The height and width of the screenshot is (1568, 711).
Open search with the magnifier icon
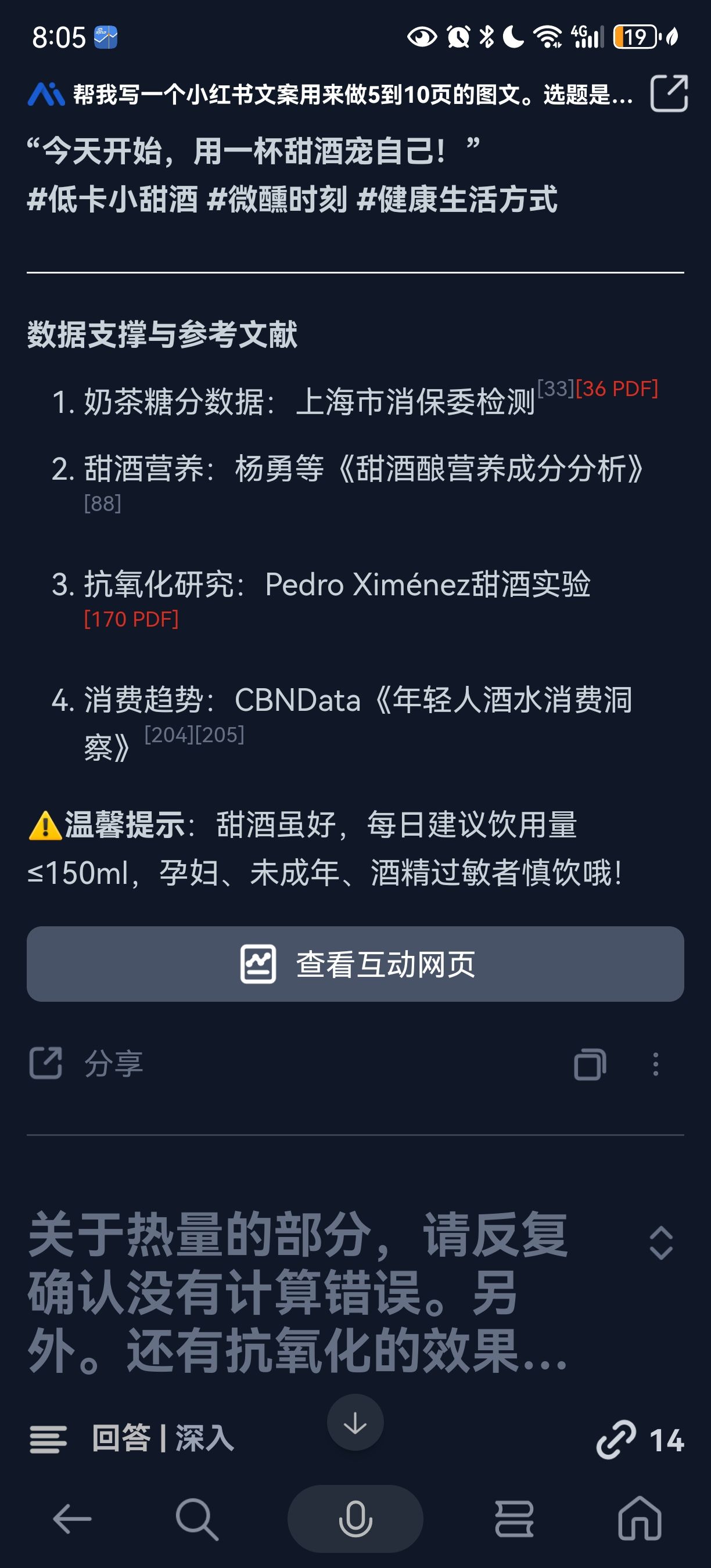(196, 1519)
